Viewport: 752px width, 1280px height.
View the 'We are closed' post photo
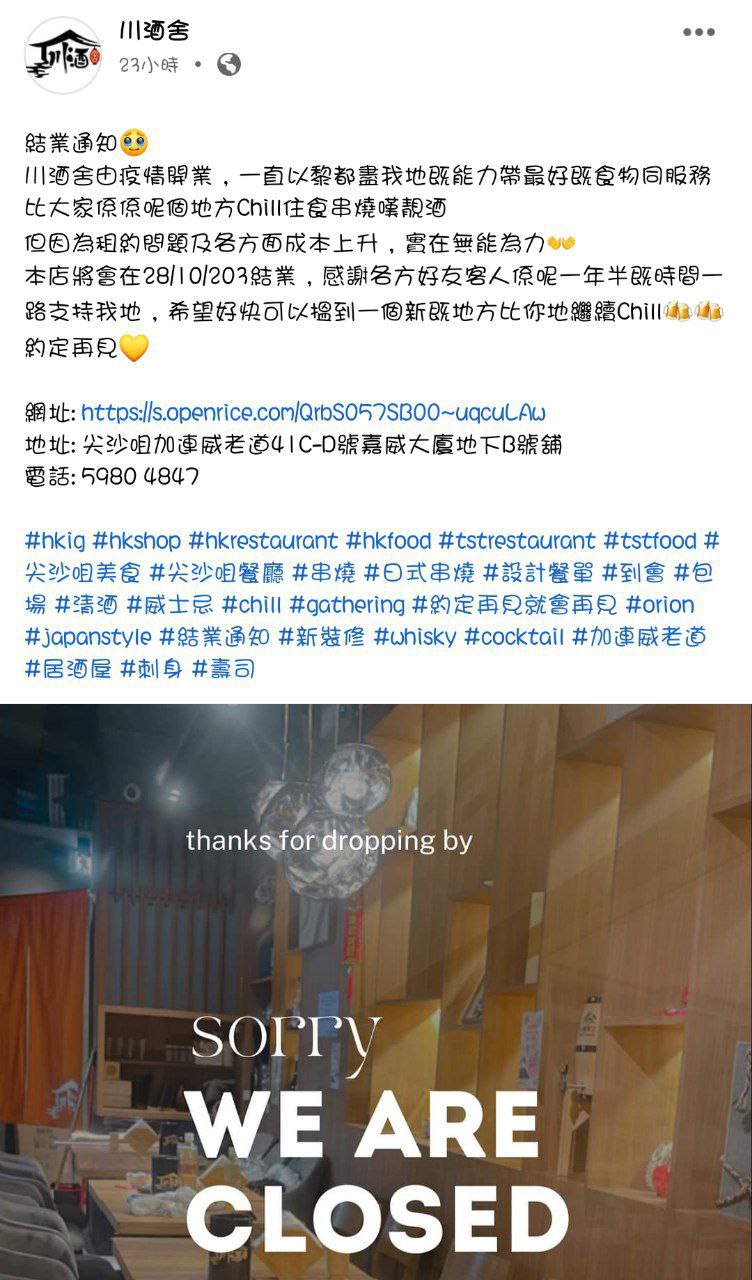376,990
